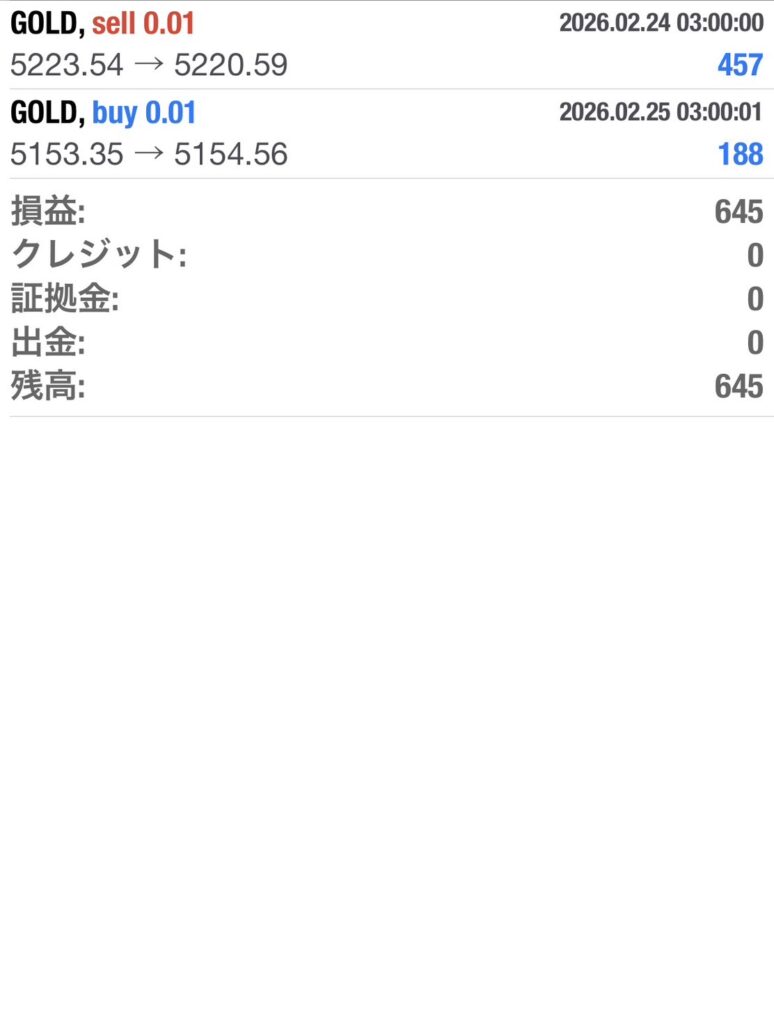Expand the GOLD sell 0.01 trade row
Screen dimensions: 774x1024
(x=386, y=45)
